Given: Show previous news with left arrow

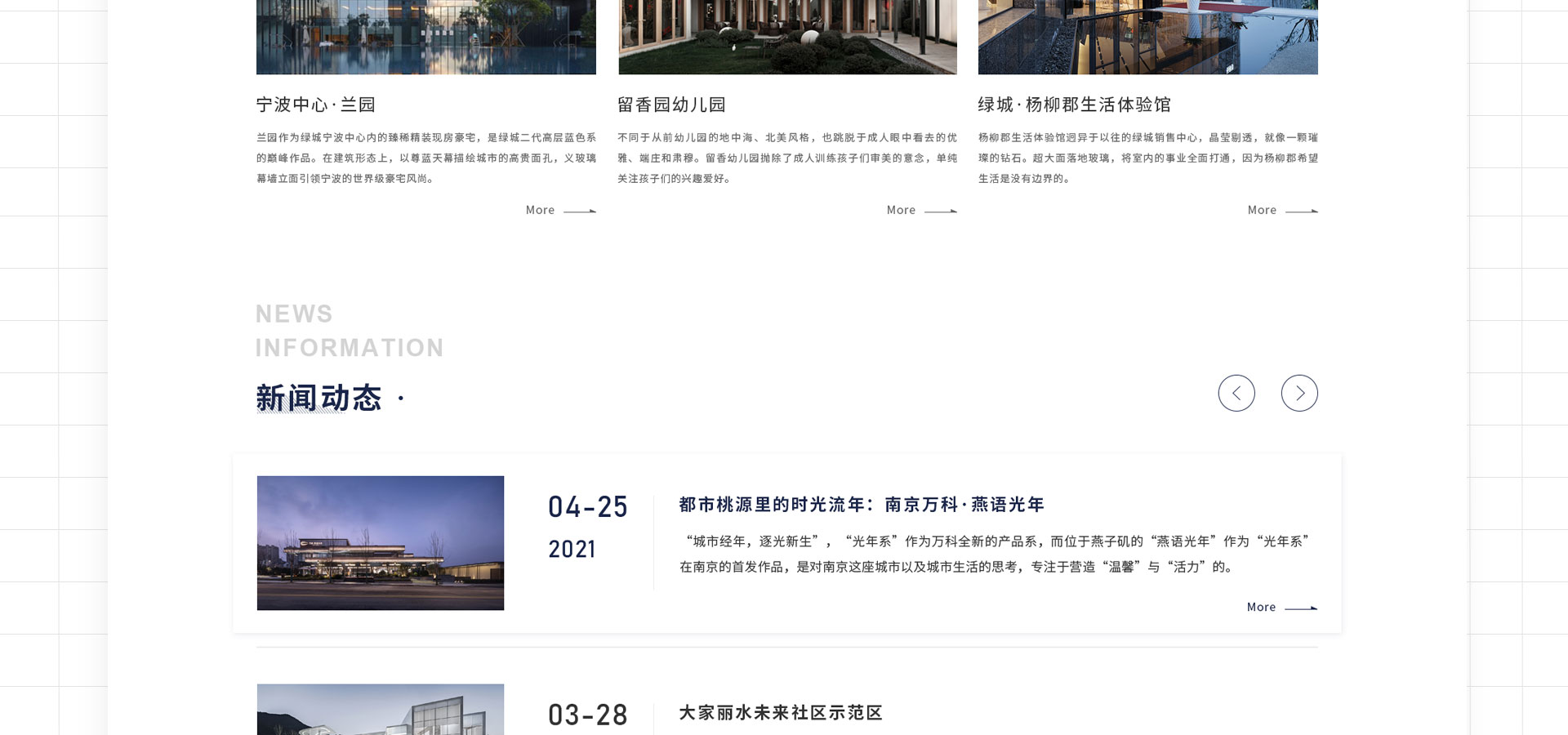Looking at the screenshot, I should (x=1236, y=394).
